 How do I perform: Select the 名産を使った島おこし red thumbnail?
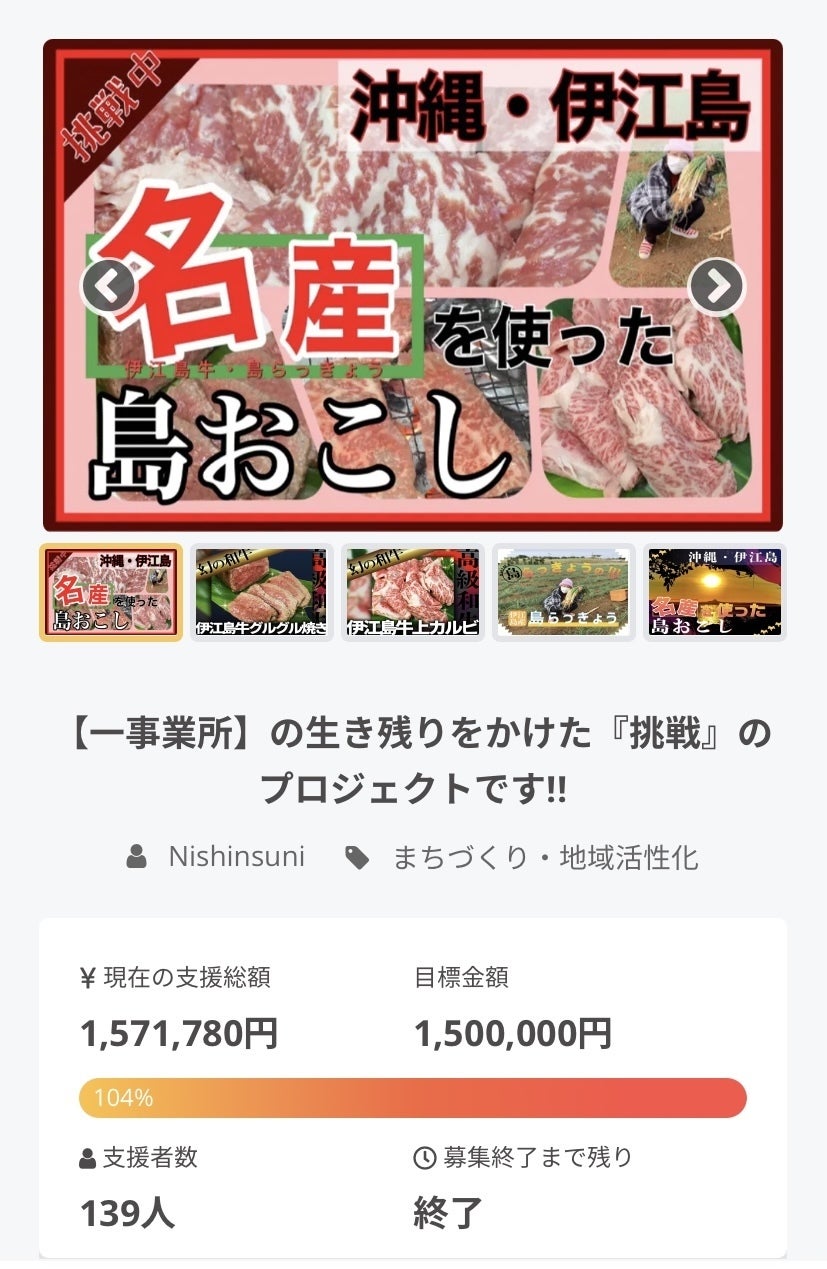[x=111, y=592]
